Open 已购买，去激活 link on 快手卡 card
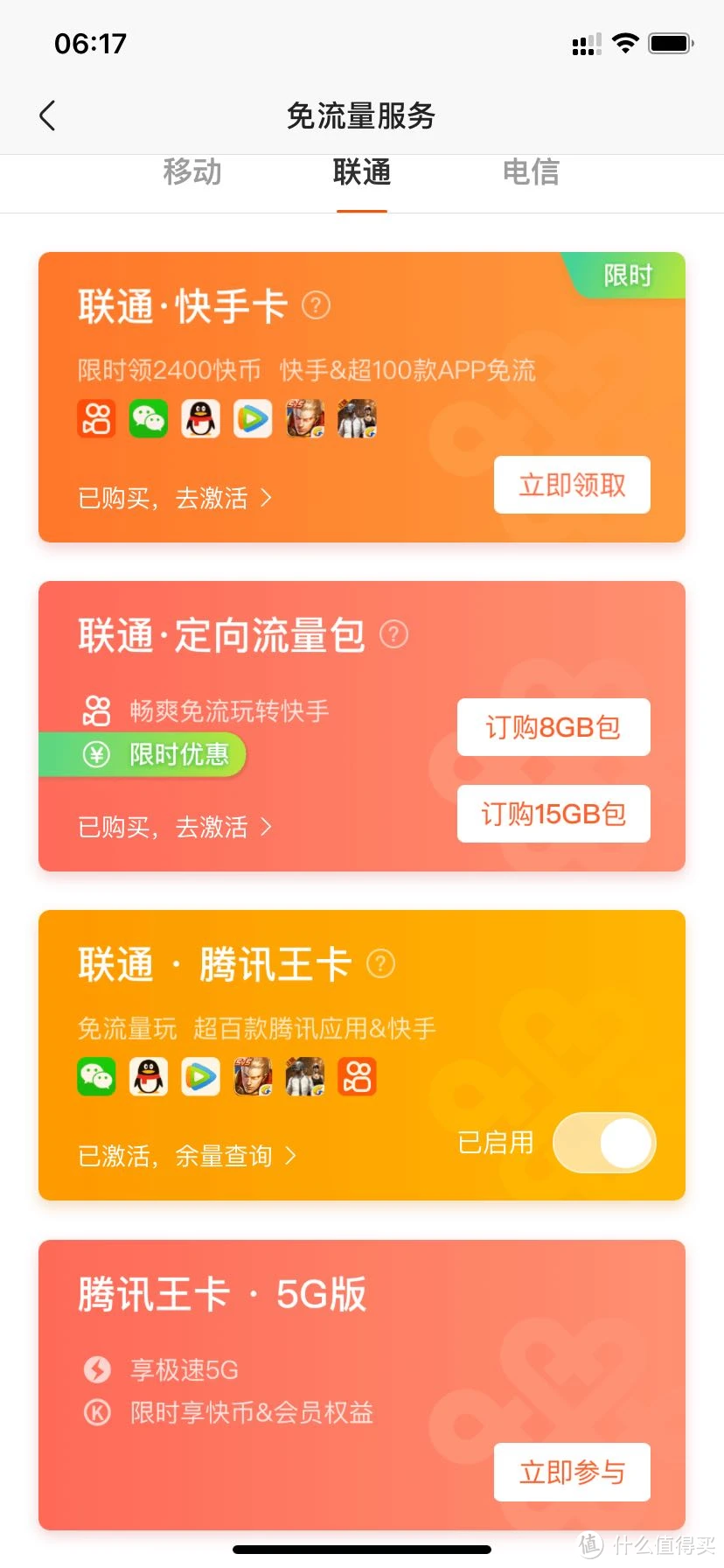Viewport: 724px width, 1568px height. click(175, 499)
